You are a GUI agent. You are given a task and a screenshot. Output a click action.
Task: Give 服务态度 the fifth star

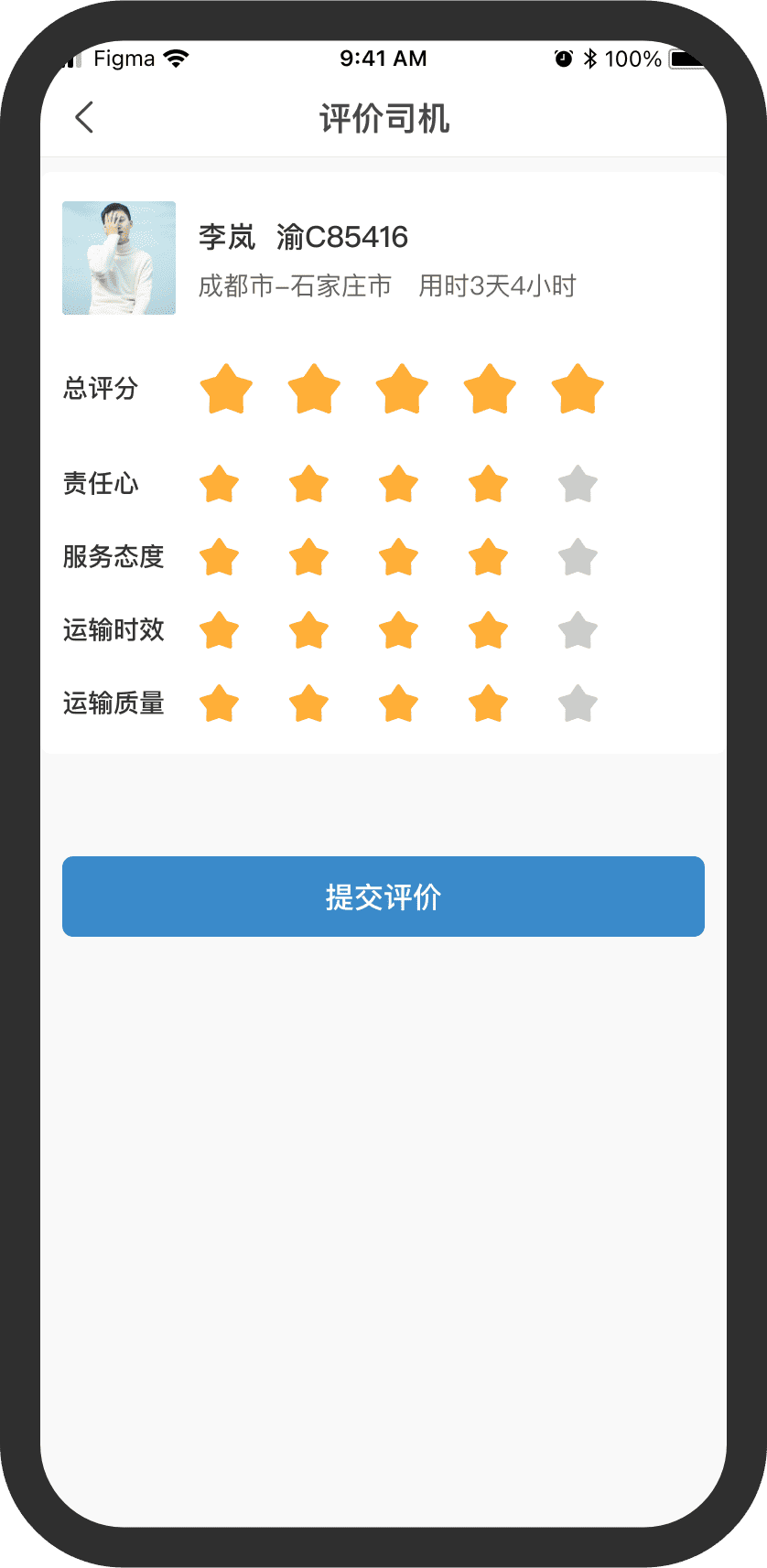point(578,558)
